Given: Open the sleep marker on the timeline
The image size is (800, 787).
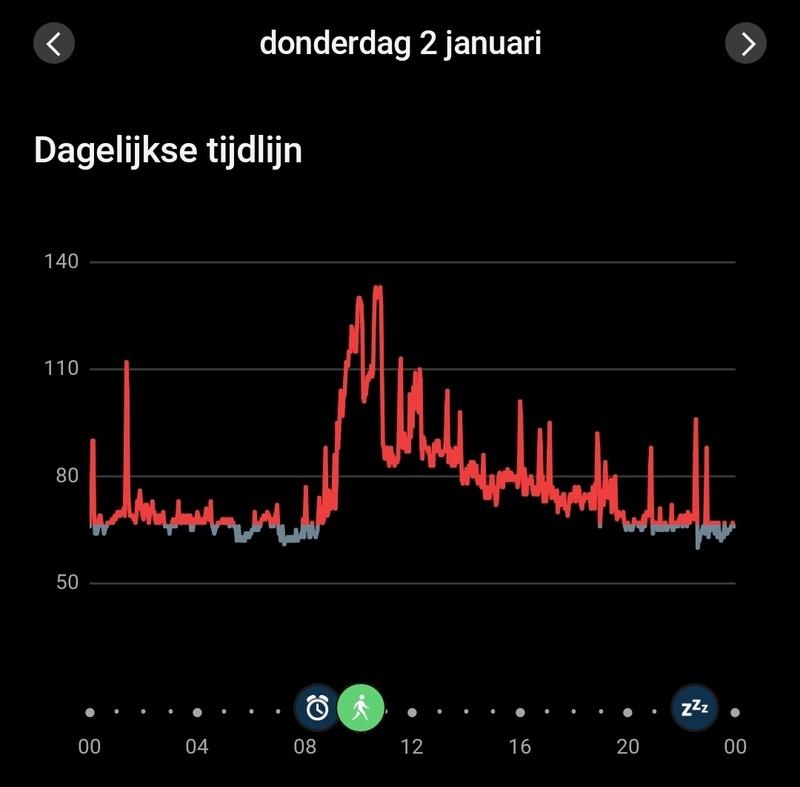Looking at the screenshot, I should click(694, 708).
